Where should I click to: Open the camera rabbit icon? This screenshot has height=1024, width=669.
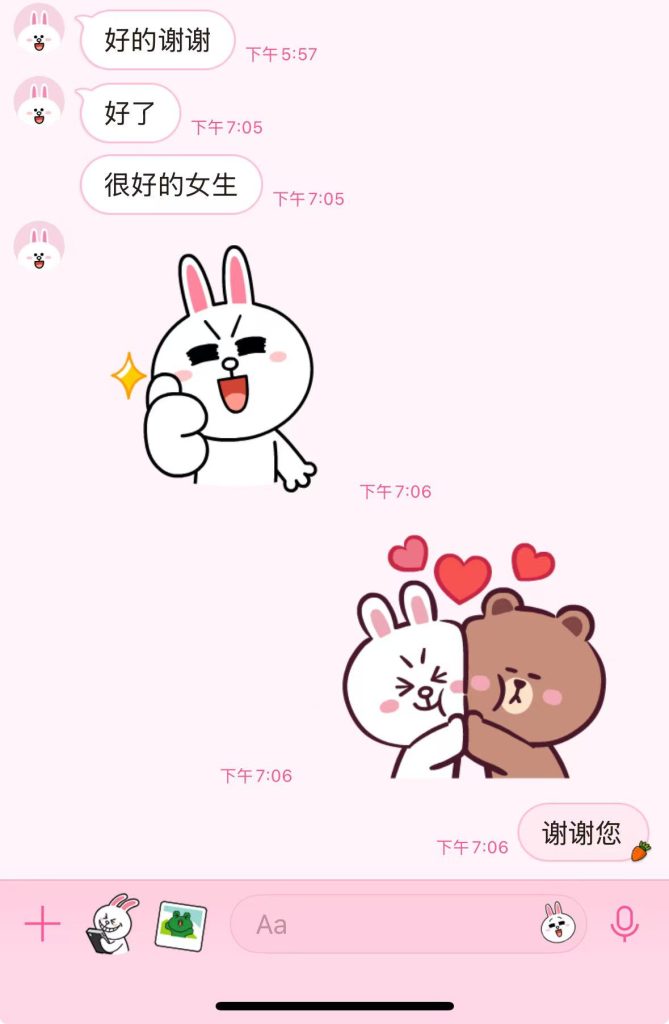(x=112, y=924)
